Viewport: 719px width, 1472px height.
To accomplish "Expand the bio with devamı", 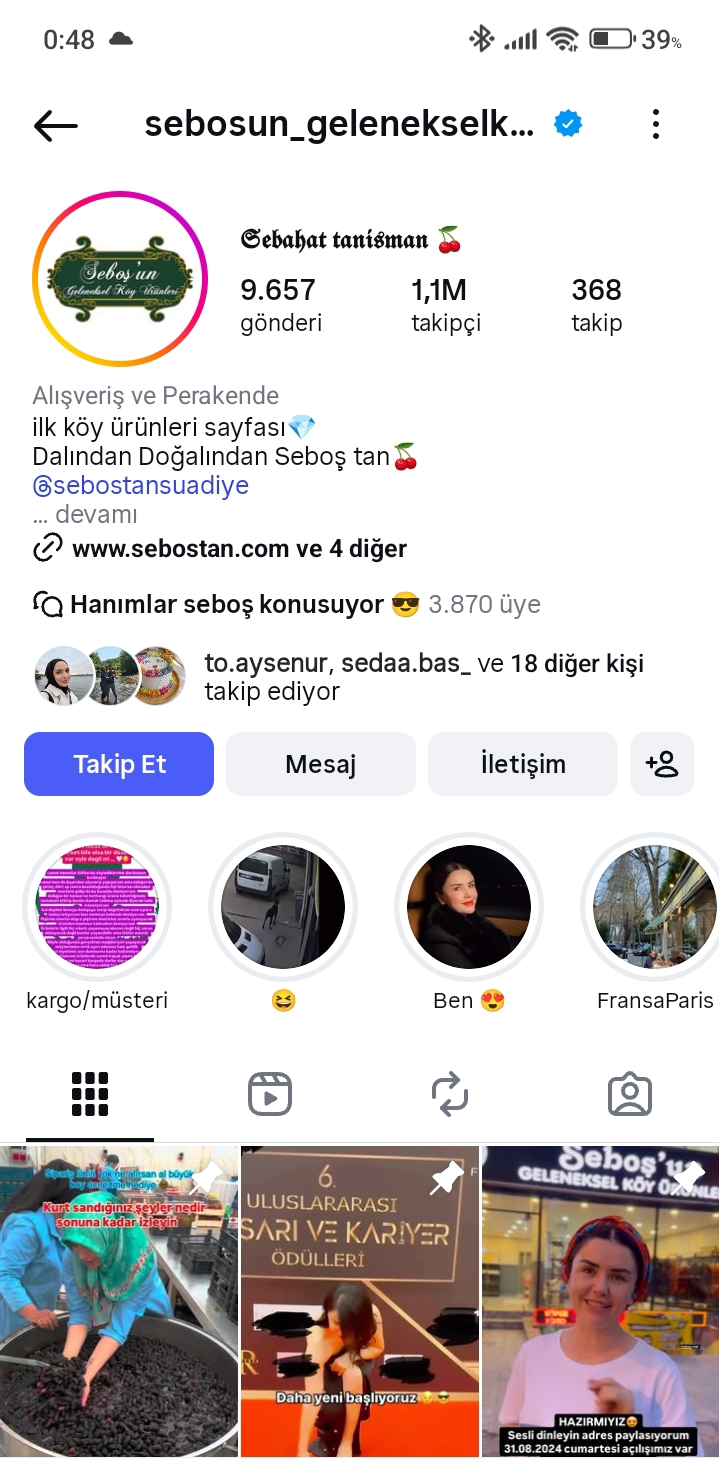I will tap(85, 515).
